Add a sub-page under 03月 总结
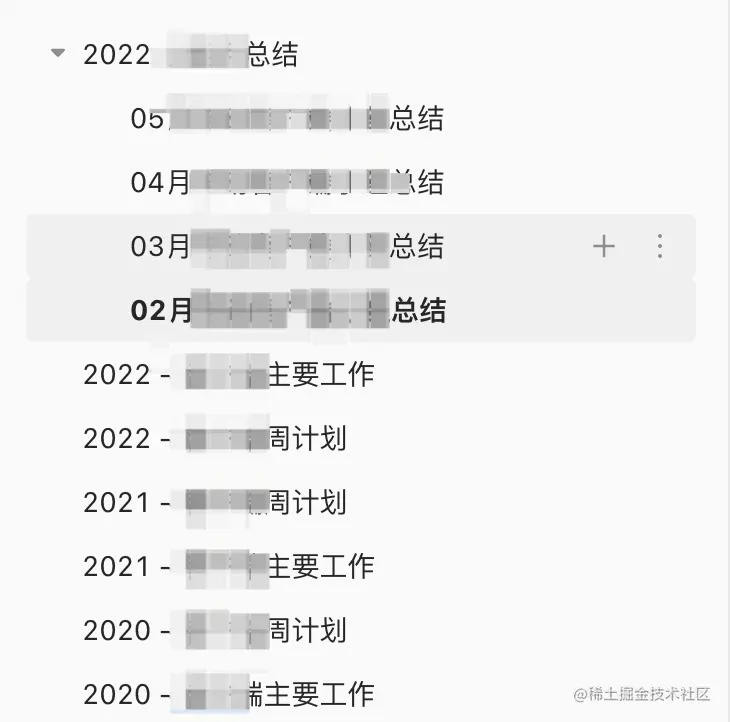 tap(604, 246)
